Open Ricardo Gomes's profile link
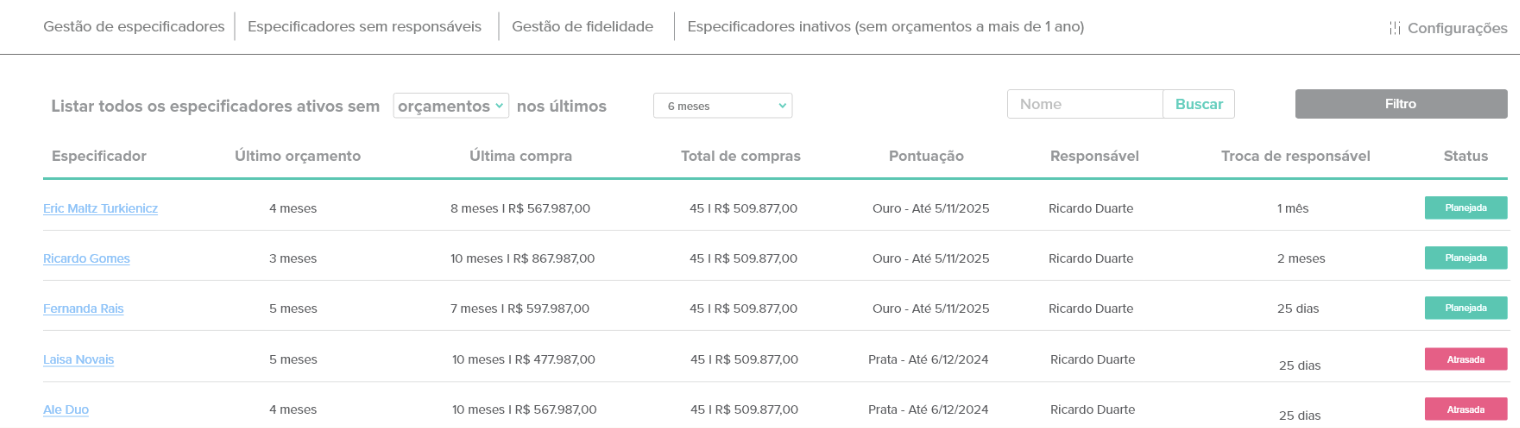 point(86,258)
